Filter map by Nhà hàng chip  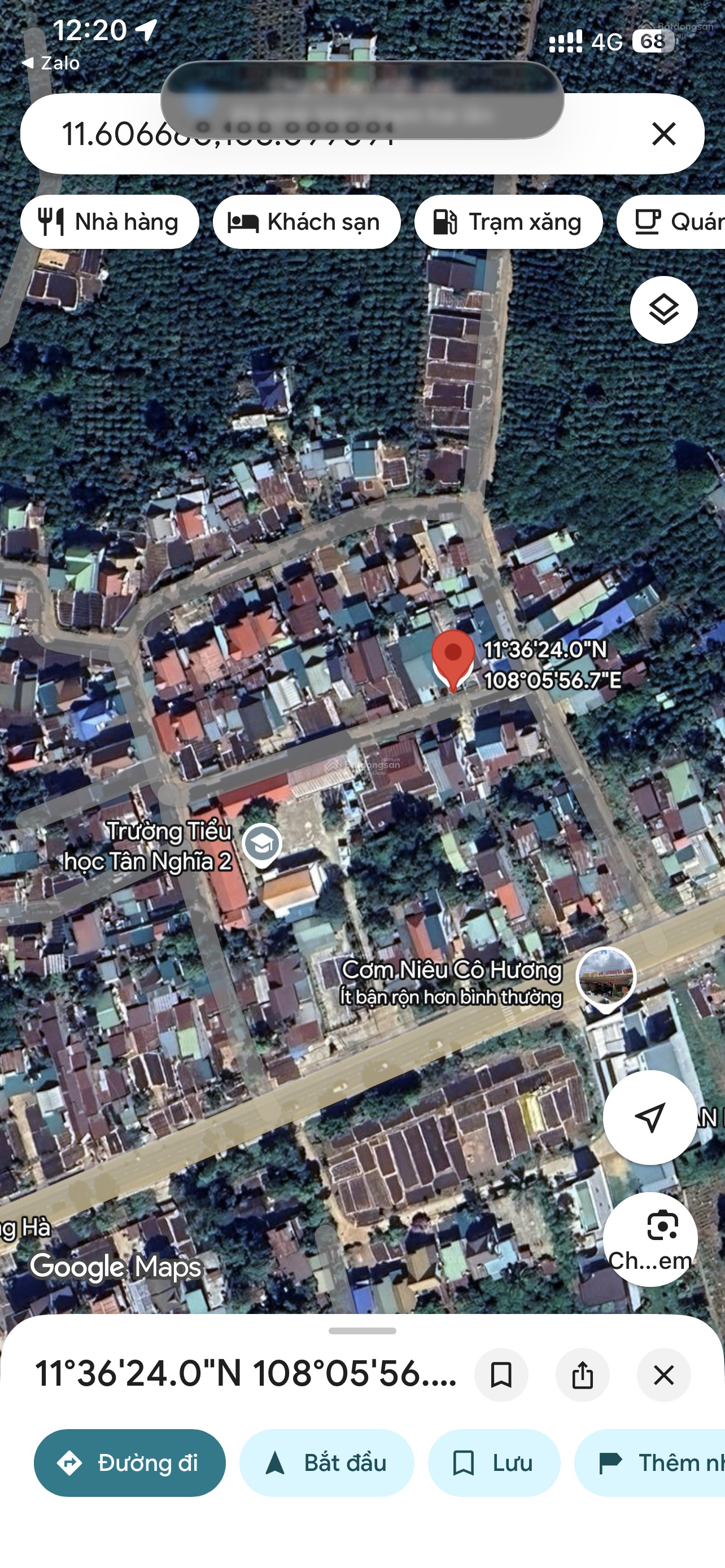click(110, 222)
